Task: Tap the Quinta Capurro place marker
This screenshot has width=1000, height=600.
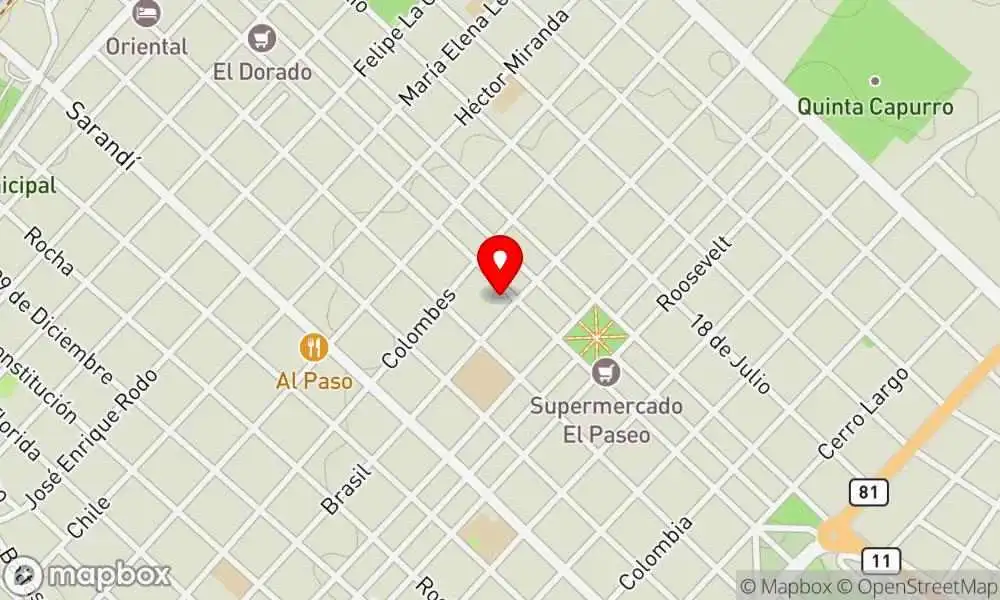Action: [x=875, y=80]
